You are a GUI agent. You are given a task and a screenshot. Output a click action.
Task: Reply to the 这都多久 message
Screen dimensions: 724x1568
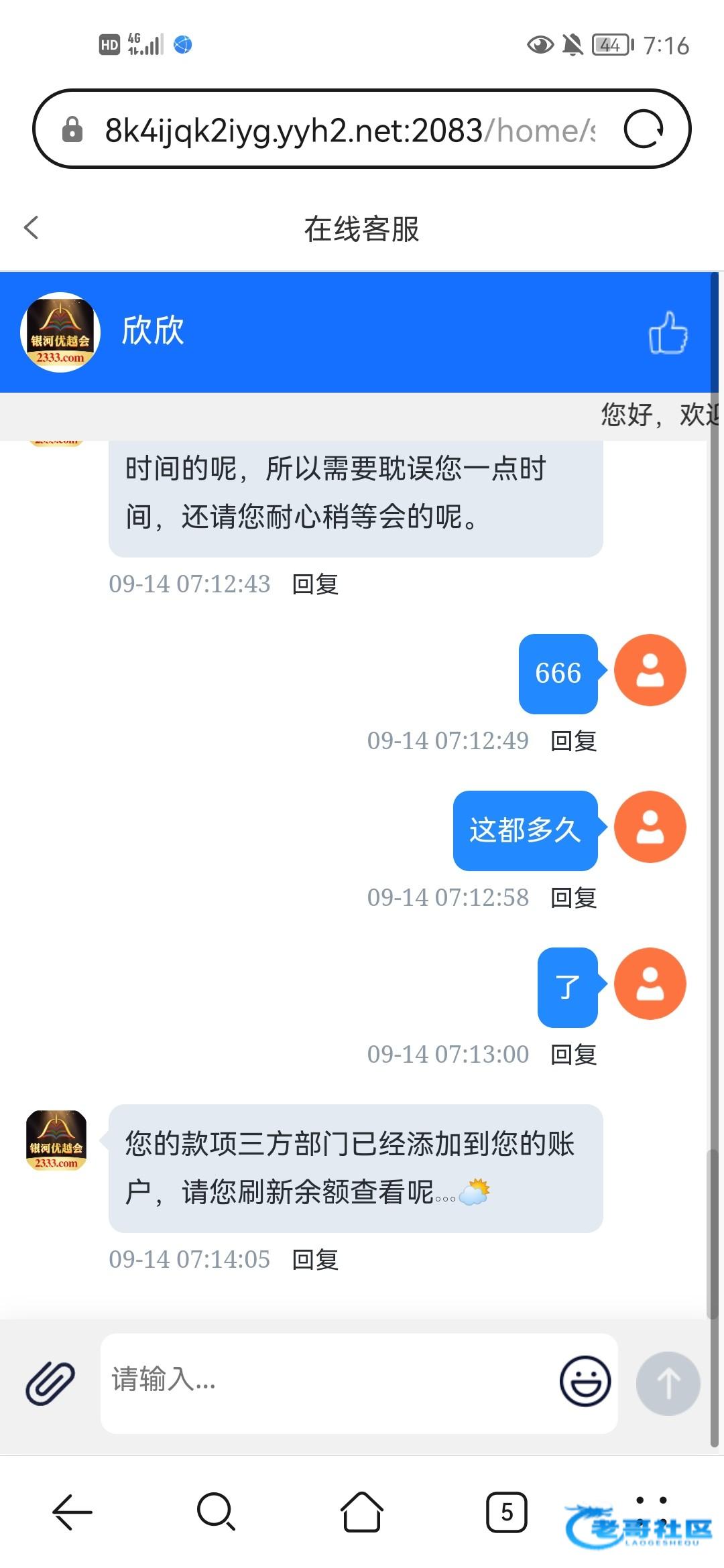573,898
